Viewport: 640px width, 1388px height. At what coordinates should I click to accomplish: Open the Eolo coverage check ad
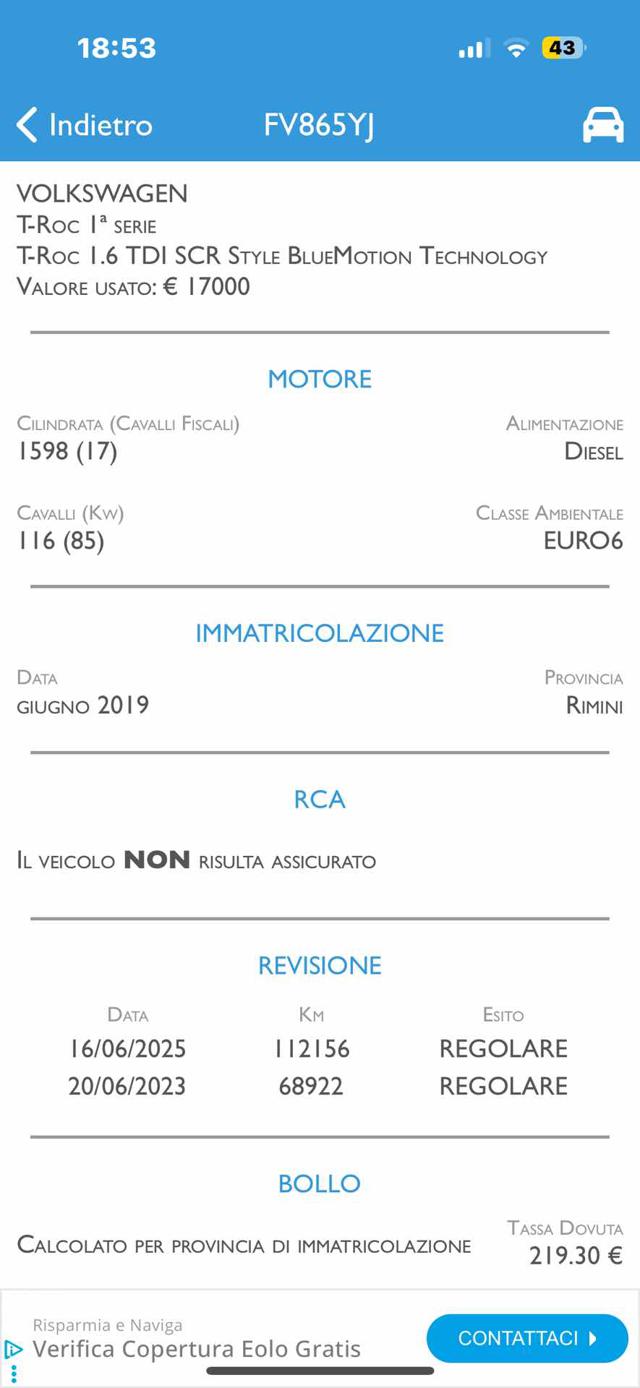click(x=196, y=1348)
